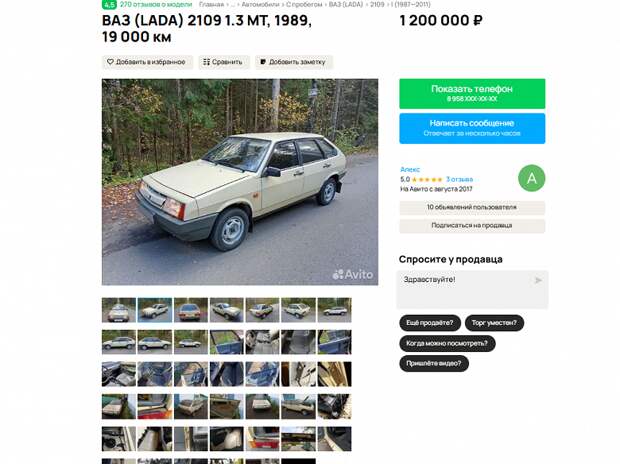The width and height of the screenshot is (620, 464).
Task: Open the main car photo
Action: (x=239, y=182)
